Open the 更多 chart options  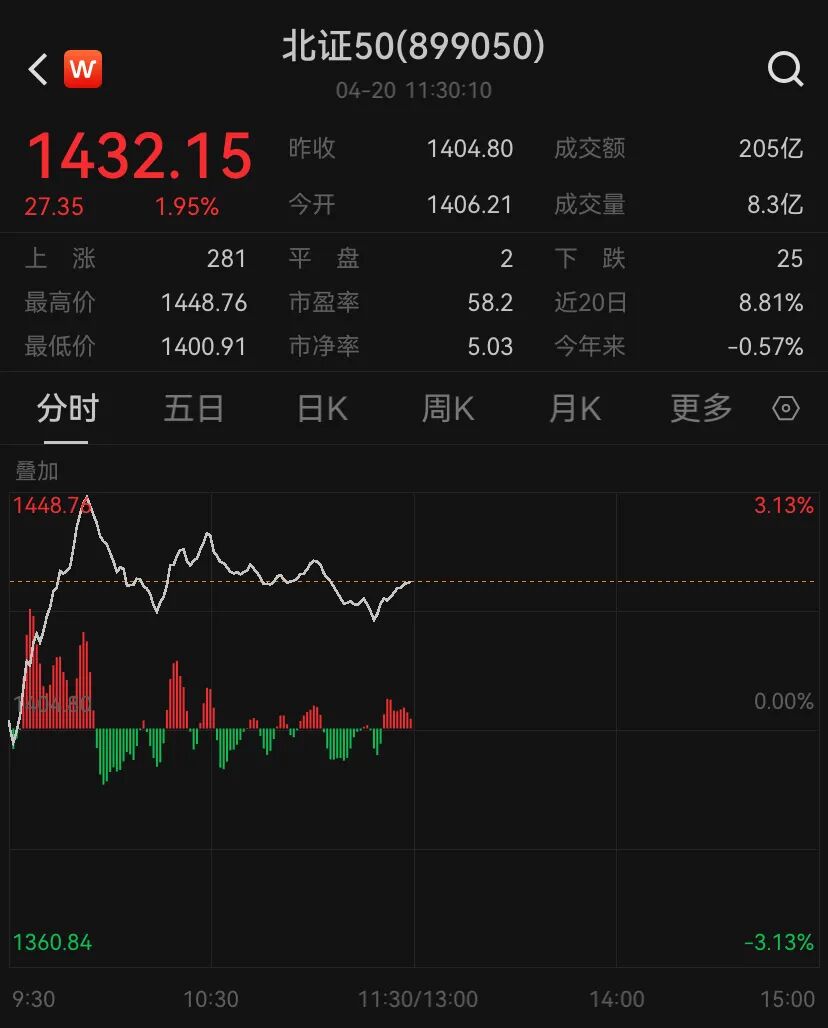(701, 409)
